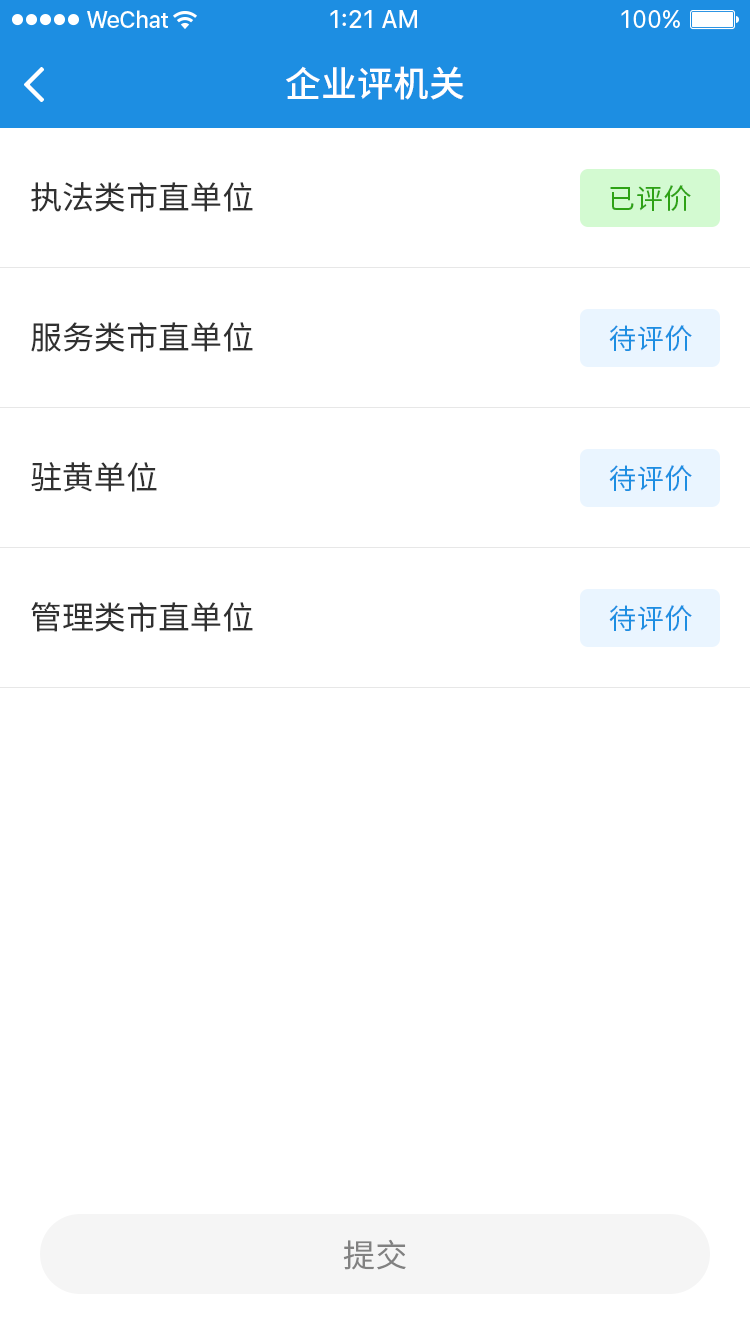Submit with the 提交 button

tap(375, 1254)
